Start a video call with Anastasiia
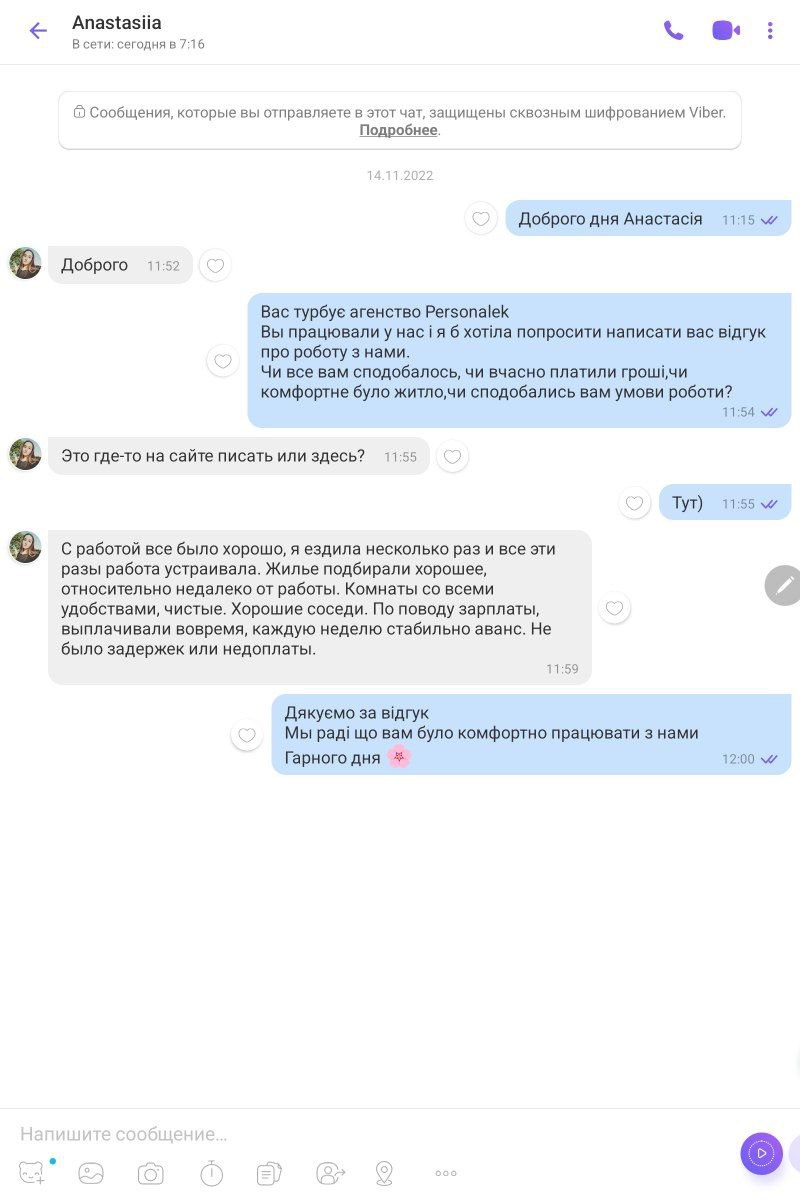This screenshot has width=800, height=1203. [726, 31]
